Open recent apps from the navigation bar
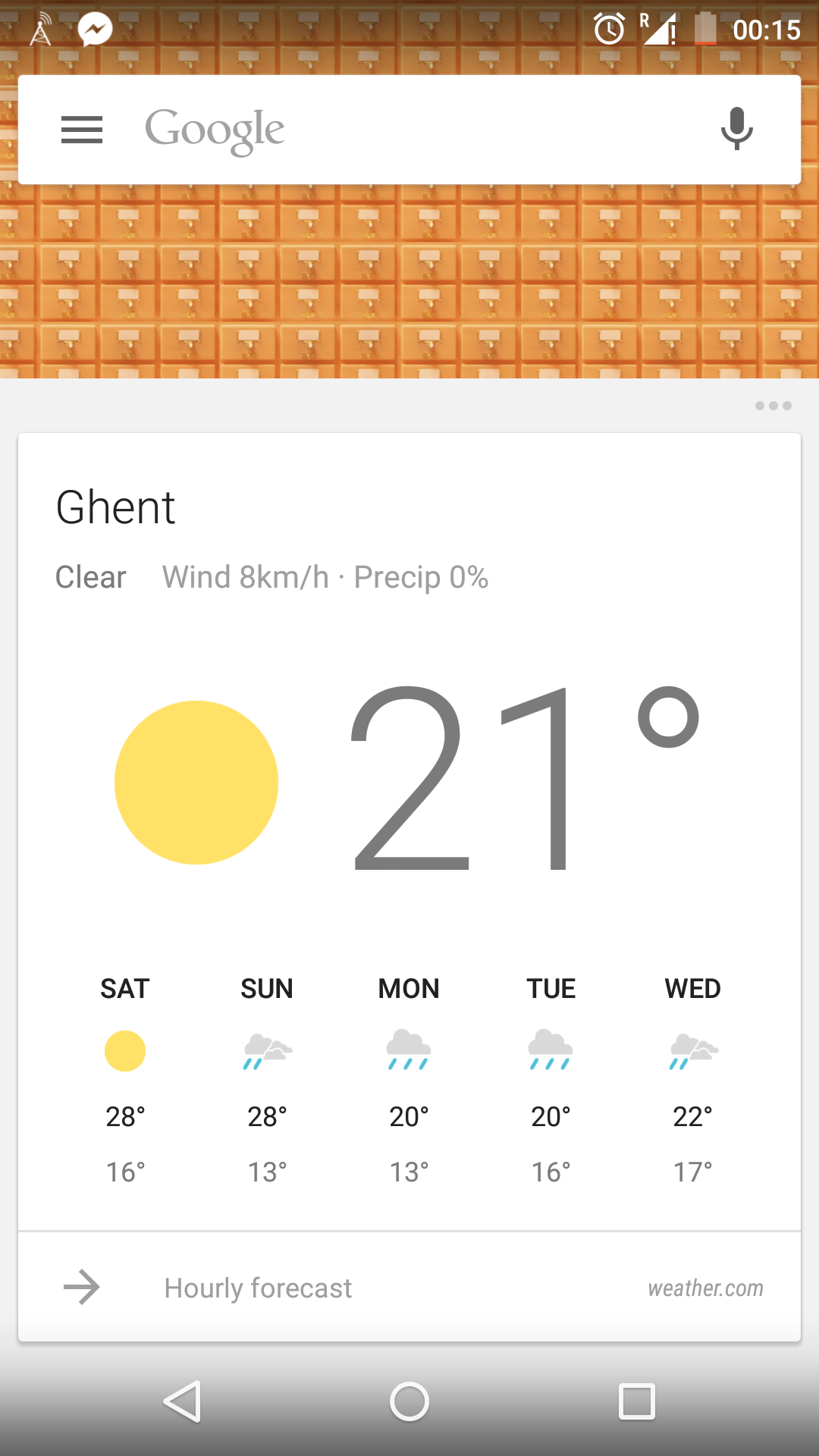Screen dimensions: 819x1456 [x=636, y=1401]
